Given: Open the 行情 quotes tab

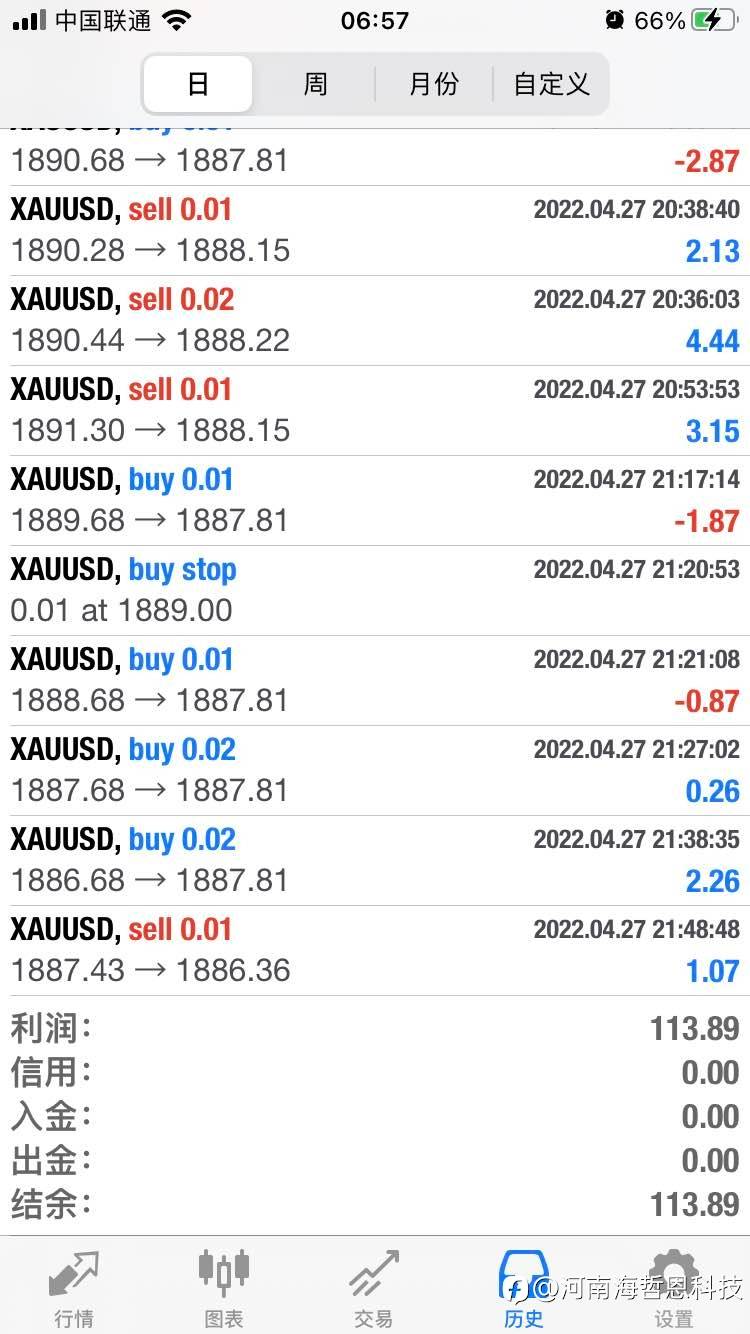Looking at the screenshot, I should point(75,1288).
